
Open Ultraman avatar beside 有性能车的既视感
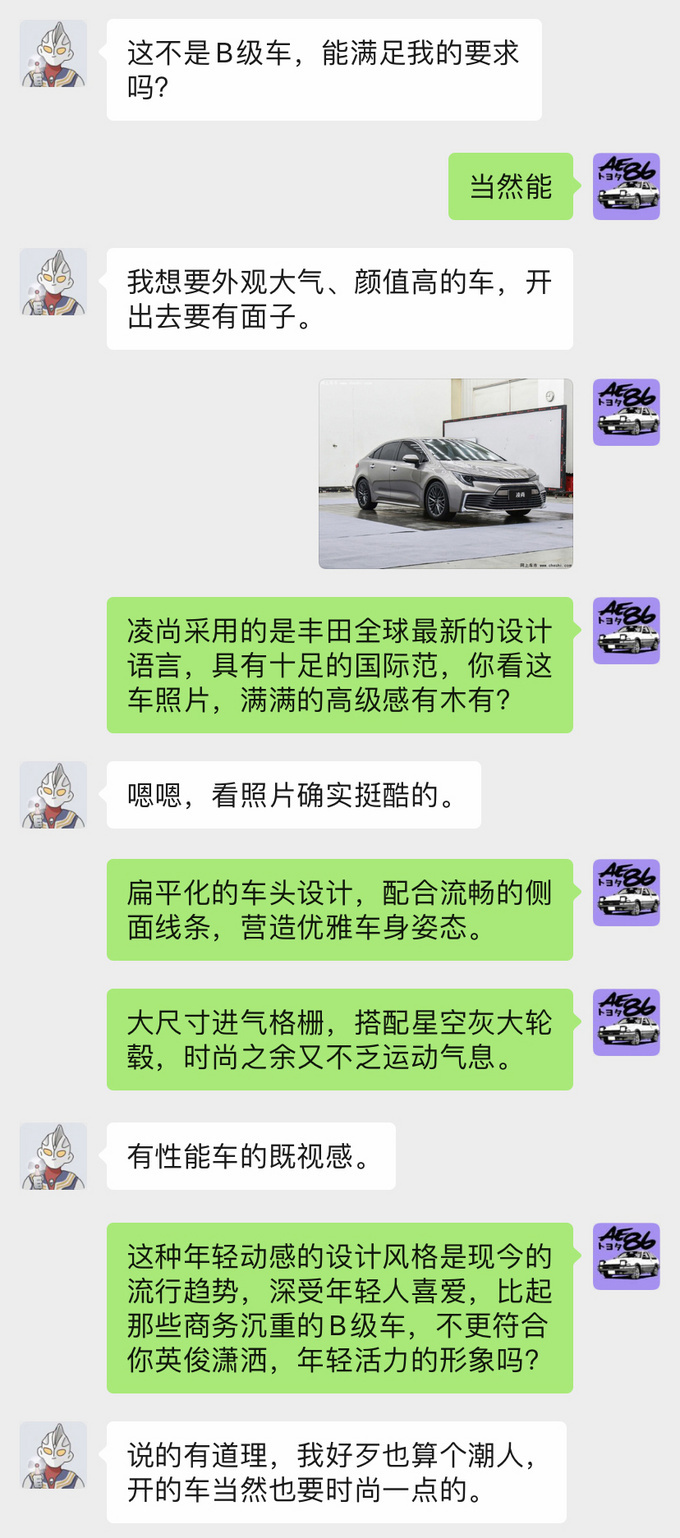[x=53, y=1155]
